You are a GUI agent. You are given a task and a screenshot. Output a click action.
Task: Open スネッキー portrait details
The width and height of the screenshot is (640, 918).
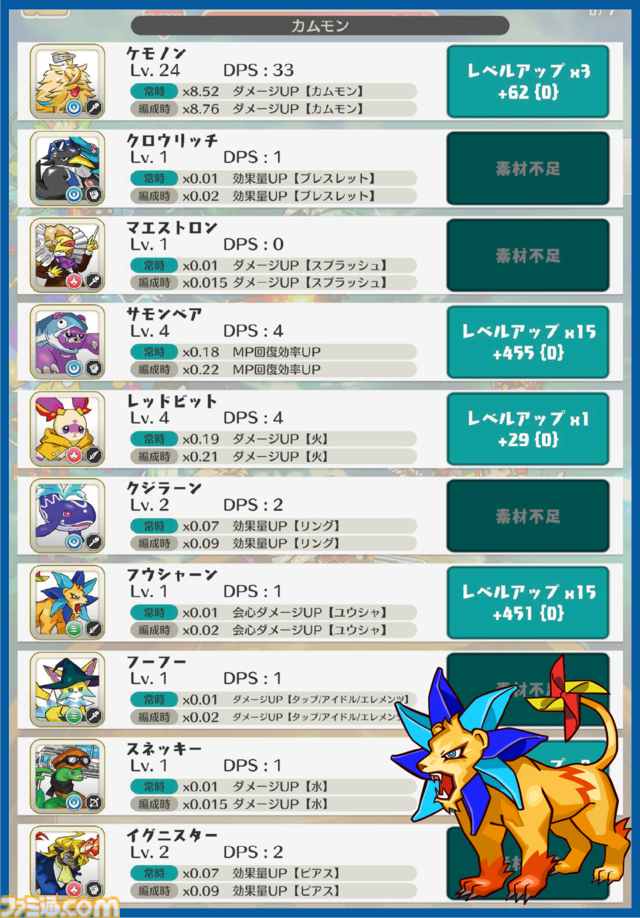point(66,777)
